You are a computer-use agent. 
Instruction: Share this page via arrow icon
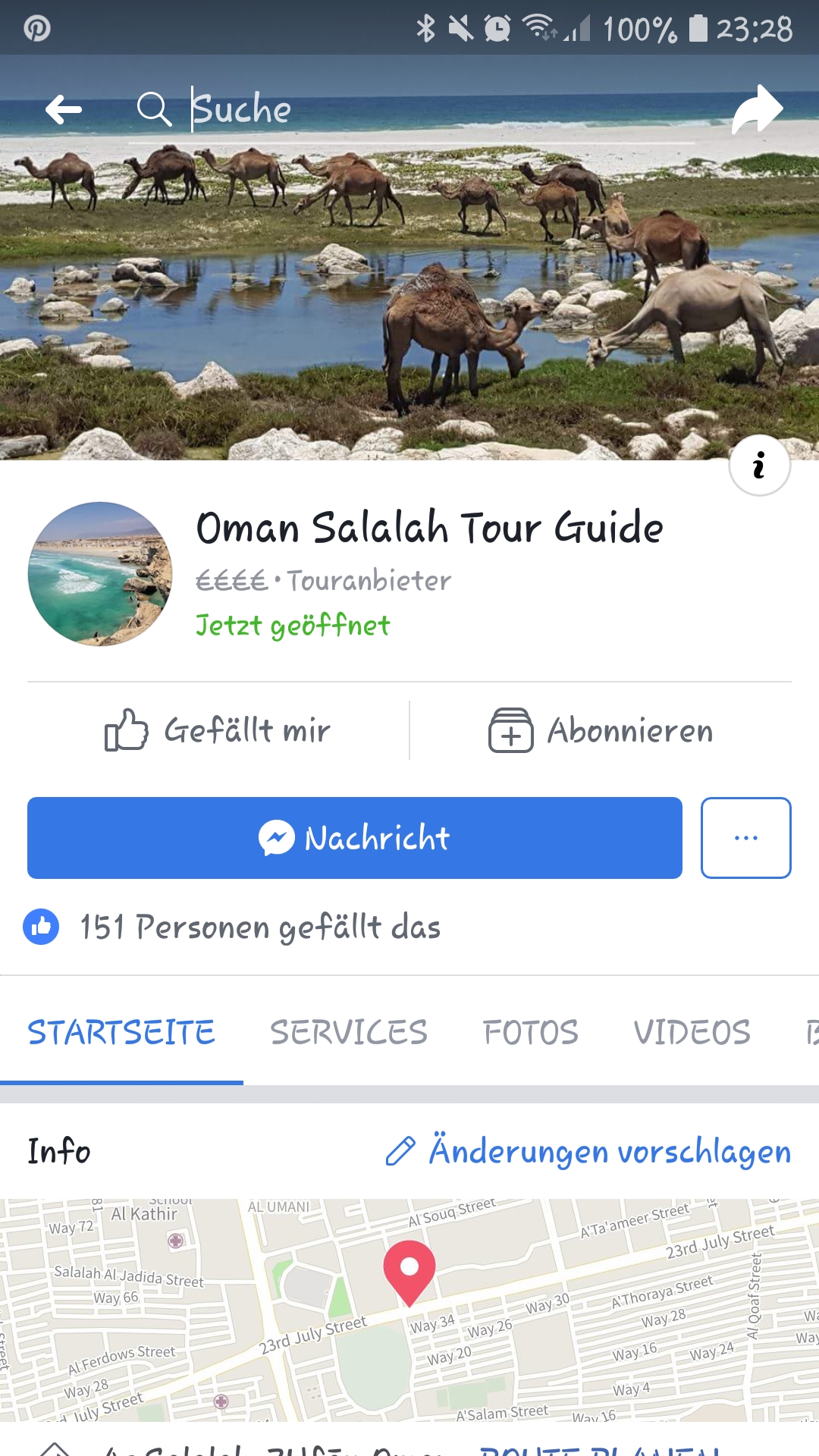click(x=757, y=110)
